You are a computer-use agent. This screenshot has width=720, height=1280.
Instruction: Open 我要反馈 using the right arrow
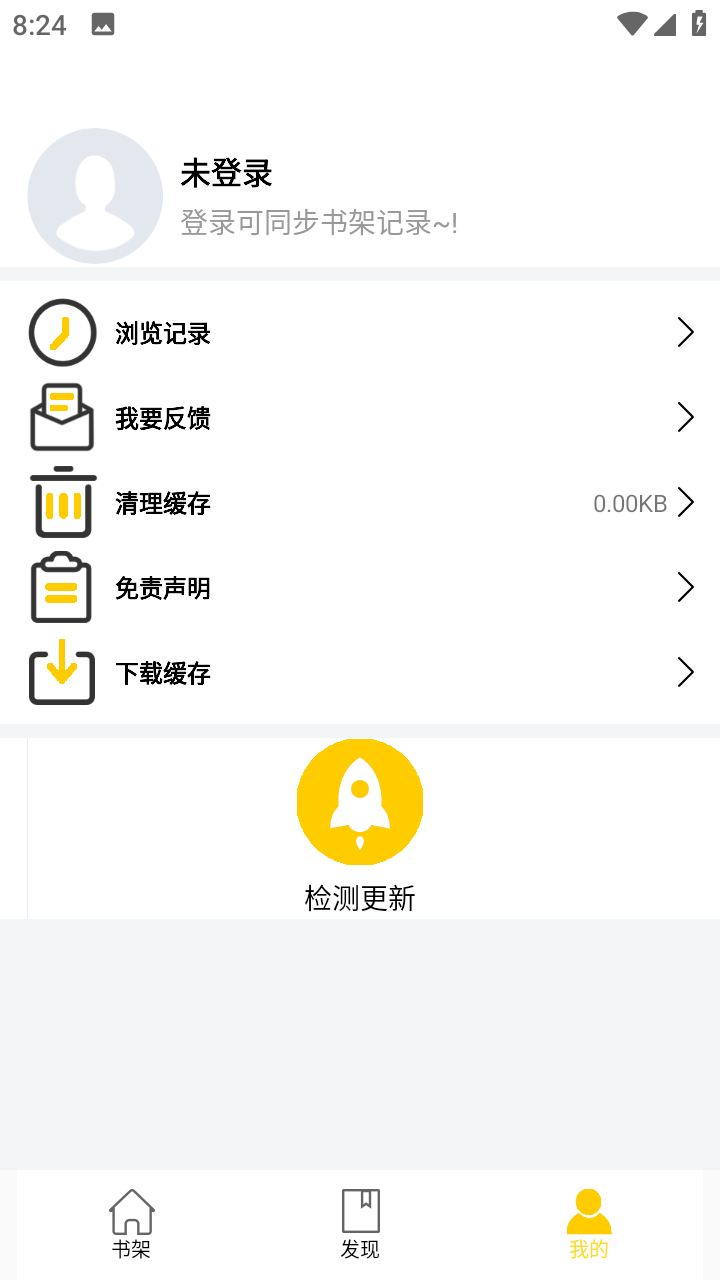[685, 417]
